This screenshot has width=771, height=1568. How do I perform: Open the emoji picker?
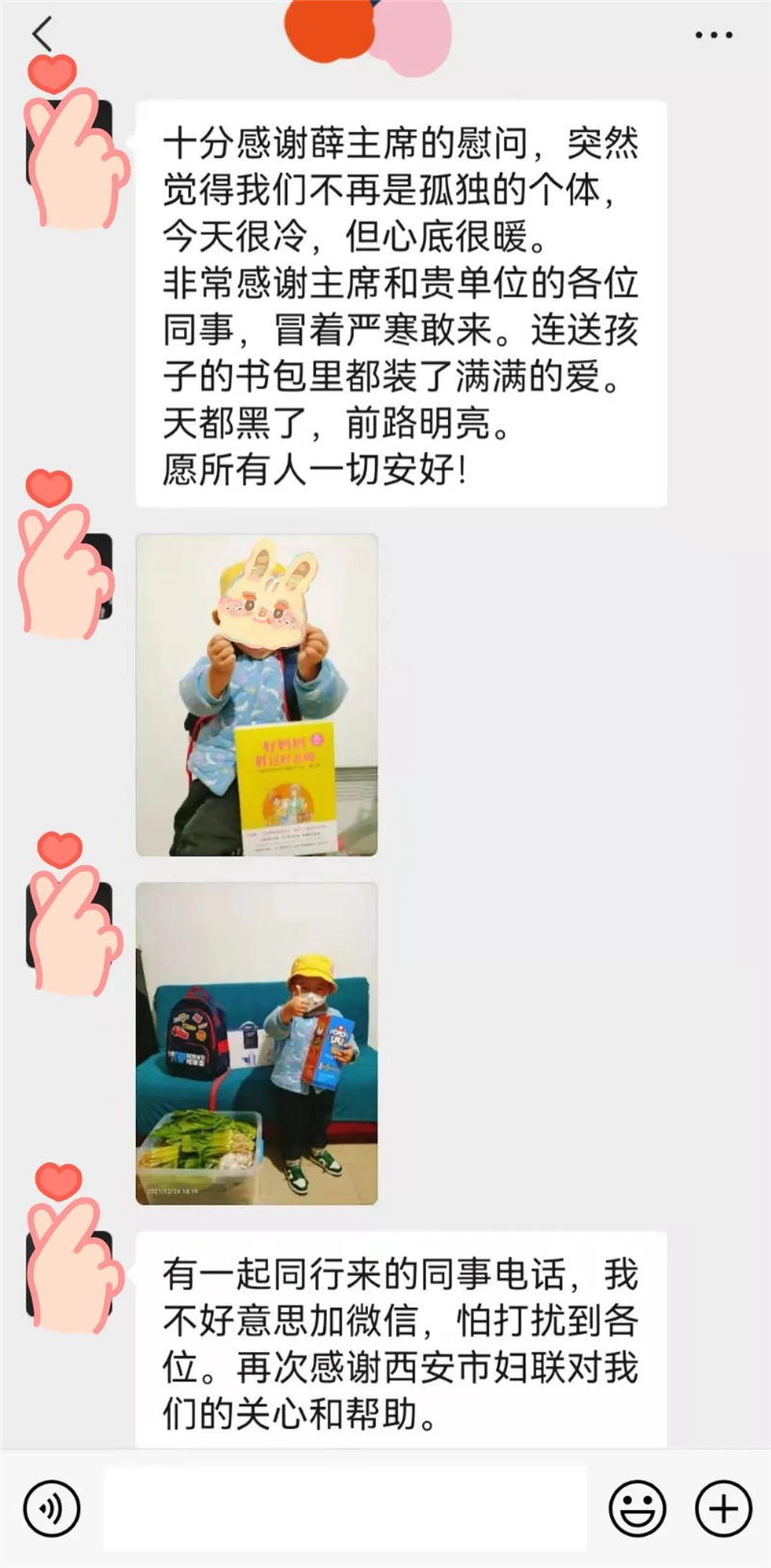tap(637, 1508)
